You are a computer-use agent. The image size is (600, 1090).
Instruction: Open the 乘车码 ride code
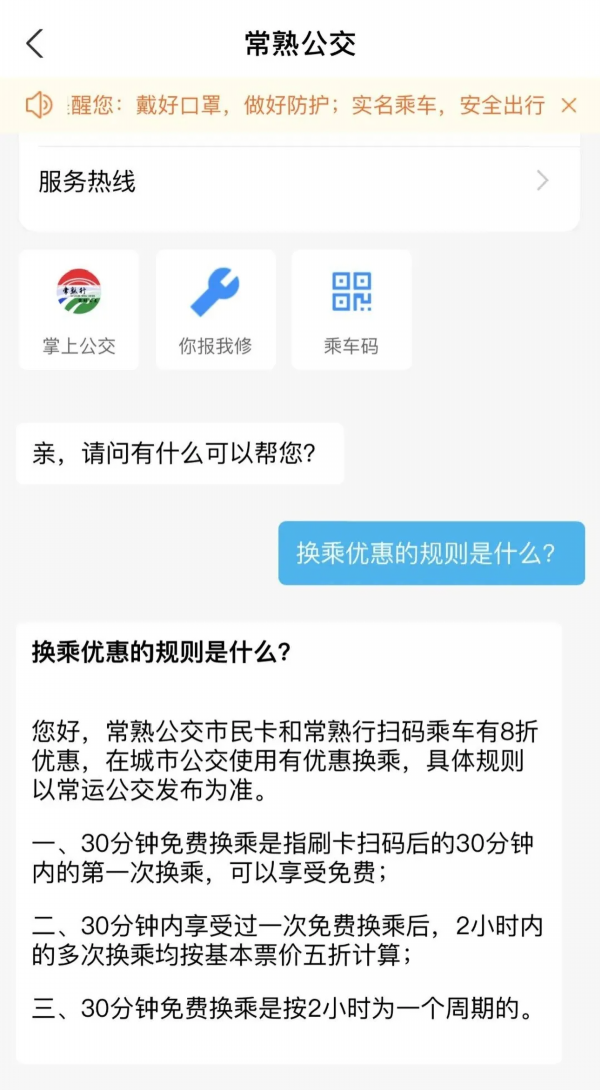pyautogui.click(x=351, y=310)
